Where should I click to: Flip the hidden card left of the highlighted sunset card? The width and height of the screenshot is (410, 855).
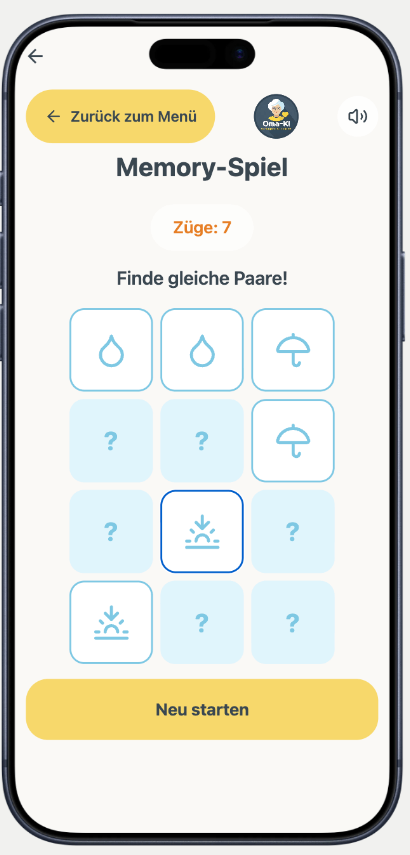coord(111,531)
